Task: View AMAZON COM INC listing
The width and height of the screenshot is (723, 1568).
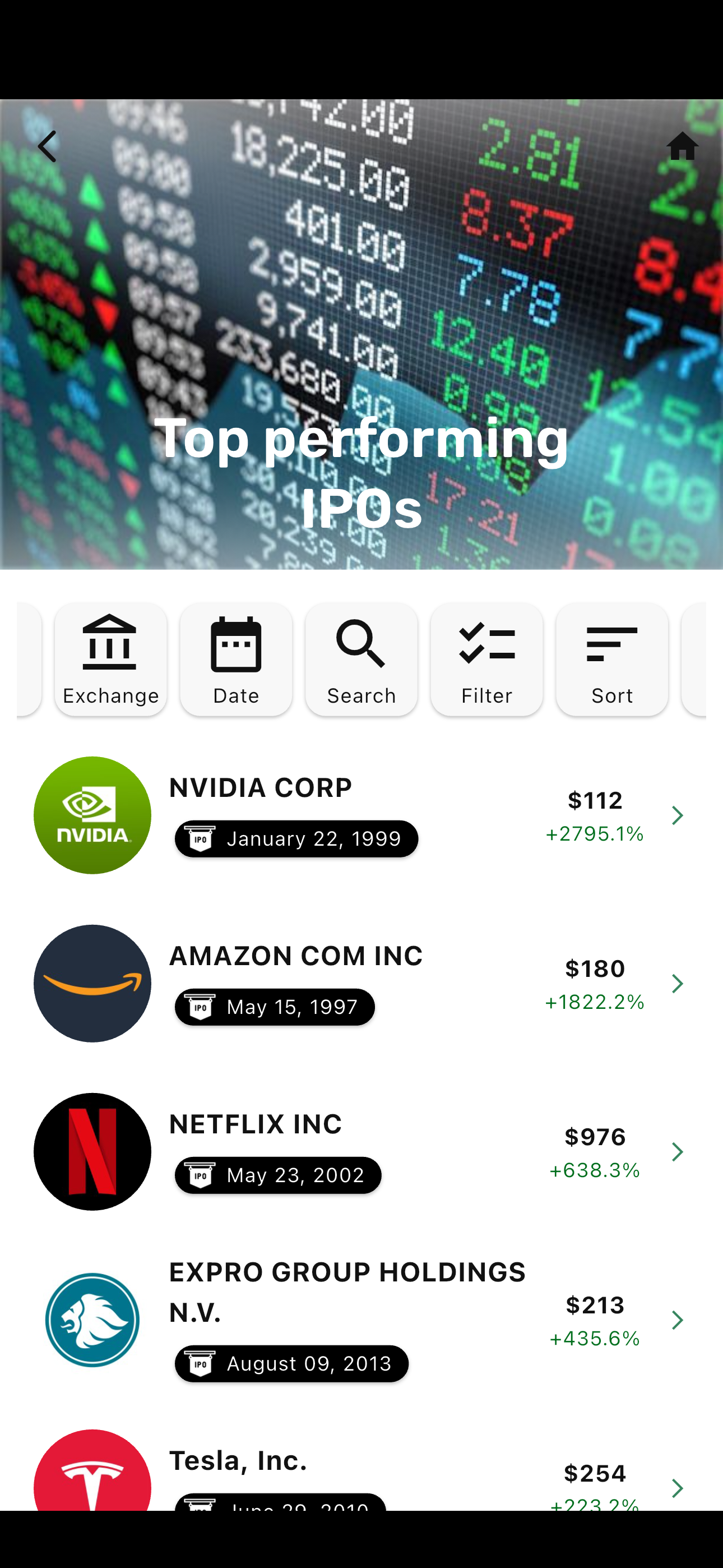Action: 361,984
